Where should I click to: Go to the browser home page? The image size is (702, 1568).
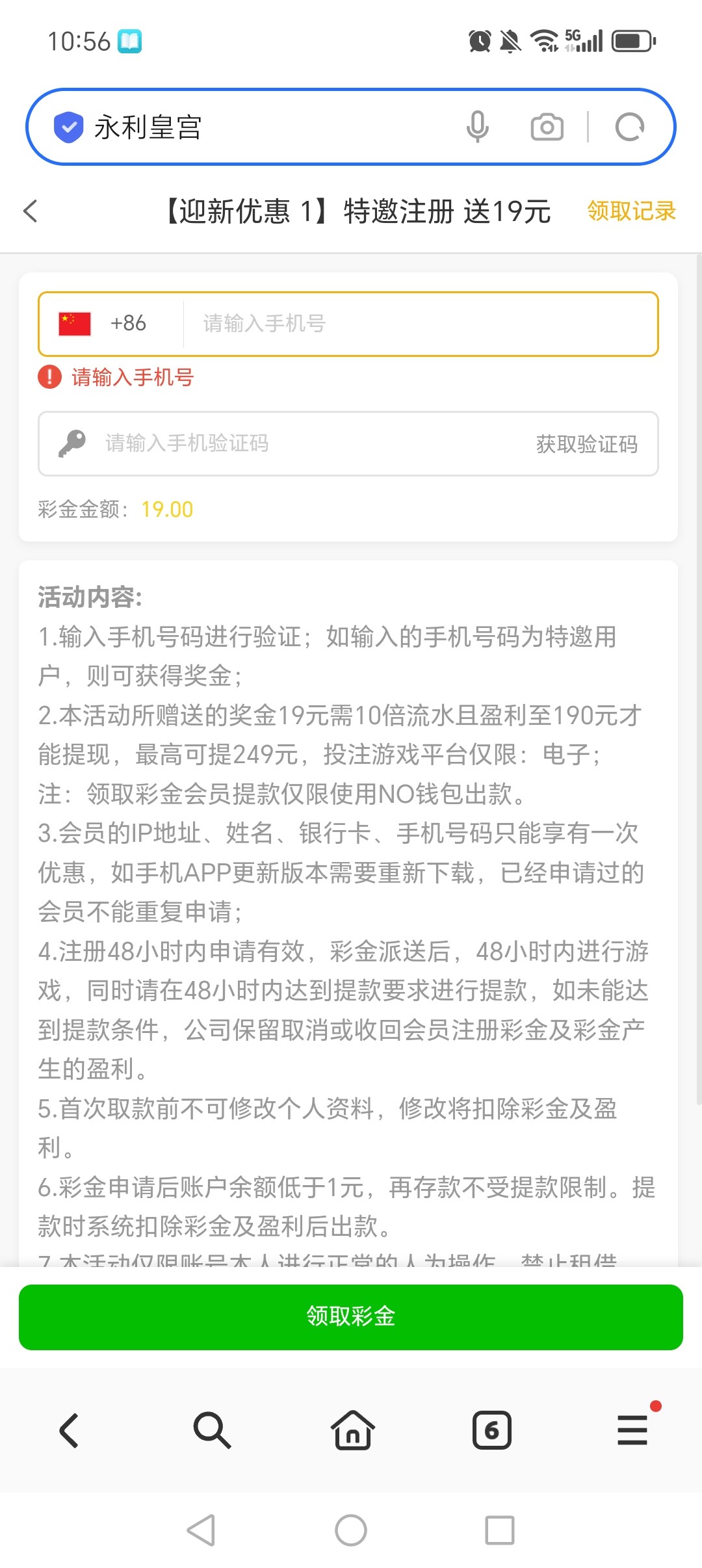(x=352, y=1430)
